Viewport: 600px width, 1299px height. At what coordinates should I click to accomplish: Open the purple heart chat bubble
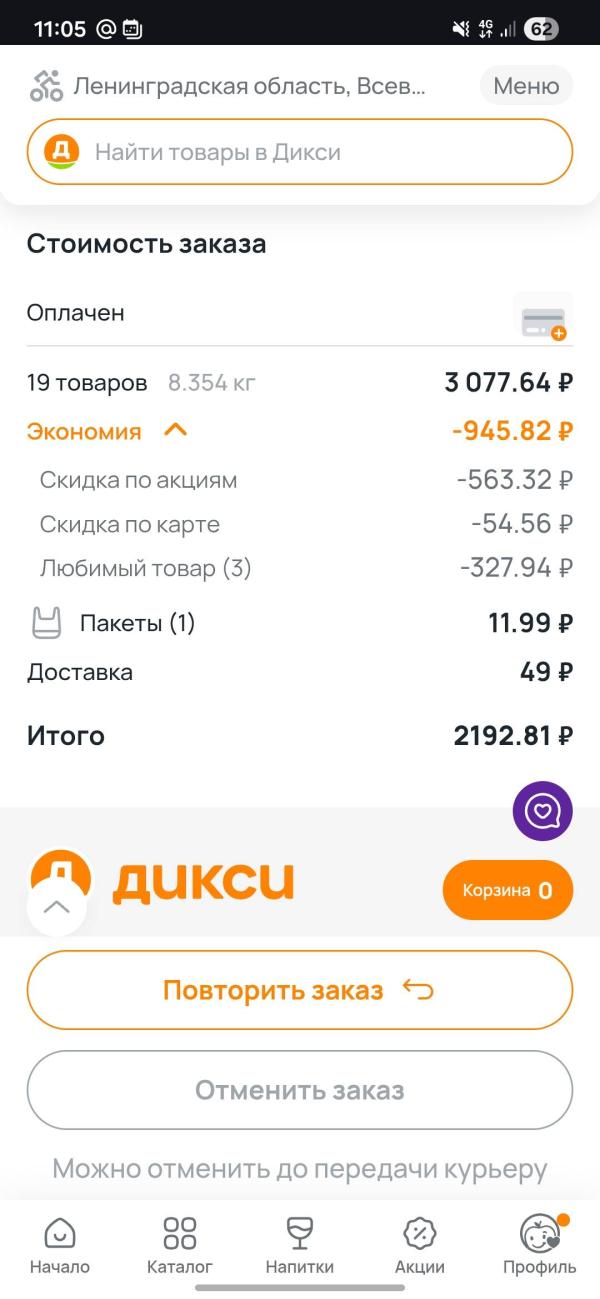[x=542, y=810]
